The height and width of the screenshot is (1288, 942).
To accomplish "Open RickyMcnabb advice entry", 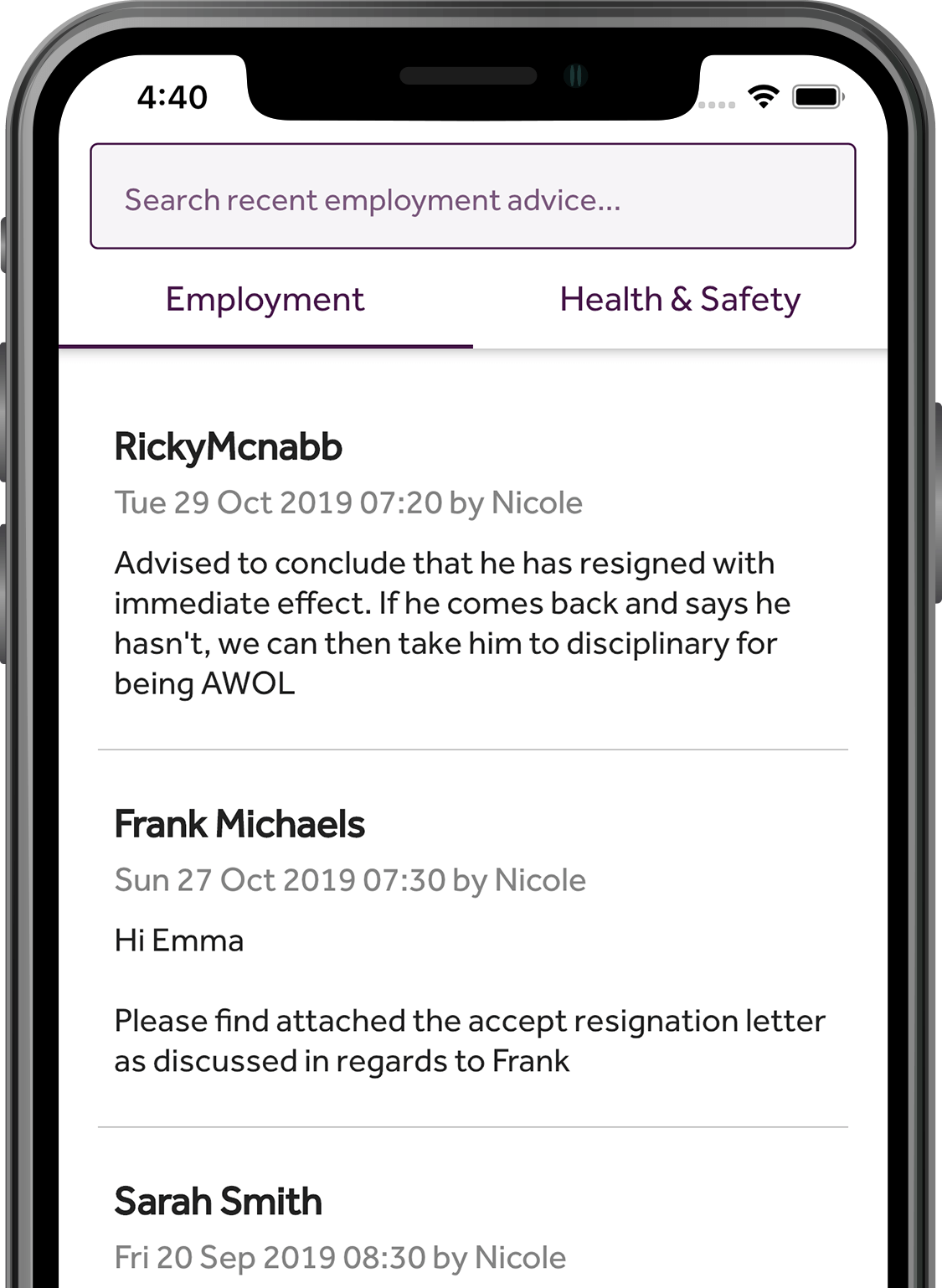I will coord(472,563).
